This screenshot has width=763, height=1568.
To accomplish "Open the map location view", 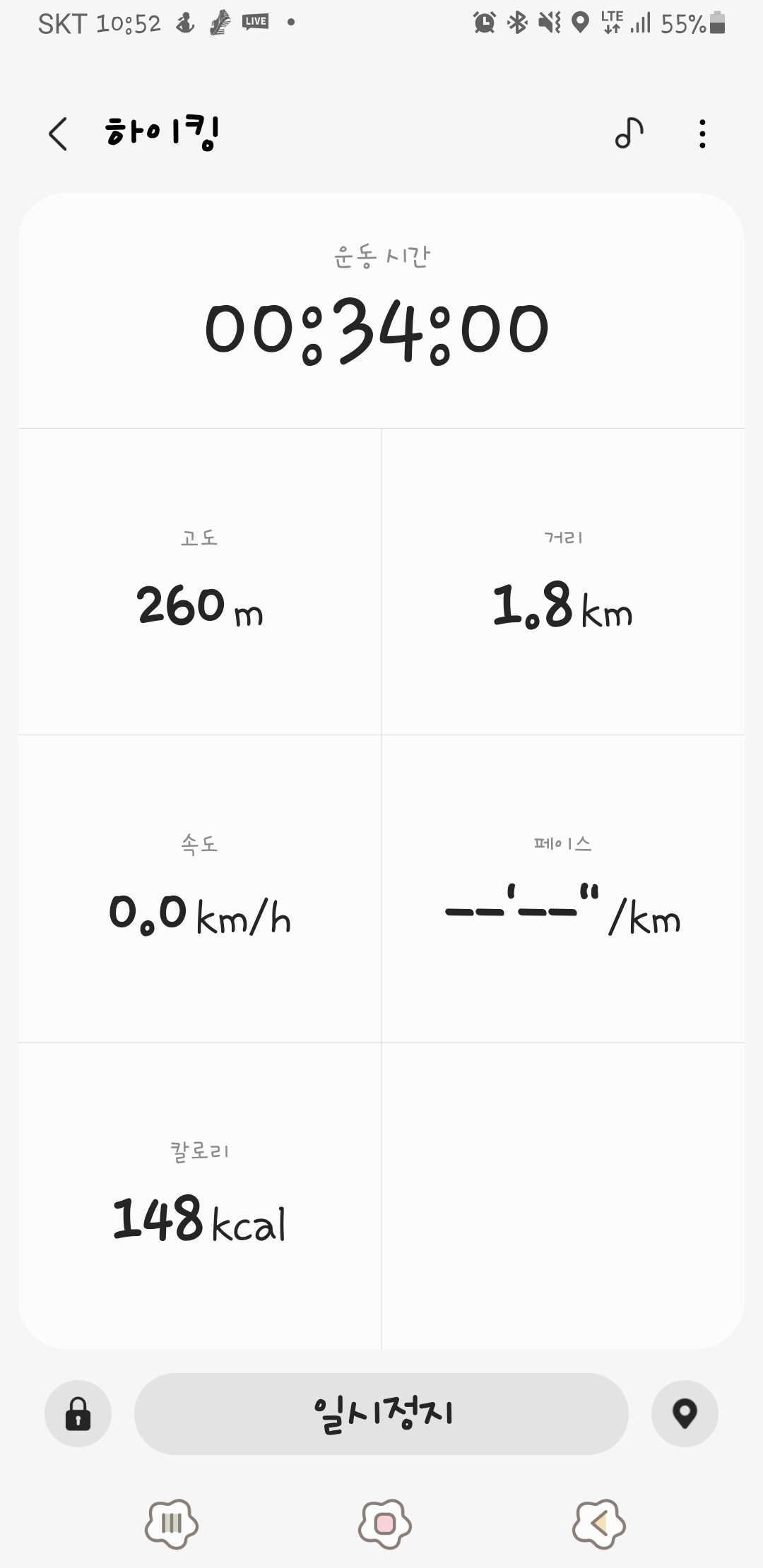I will 685,1413.
